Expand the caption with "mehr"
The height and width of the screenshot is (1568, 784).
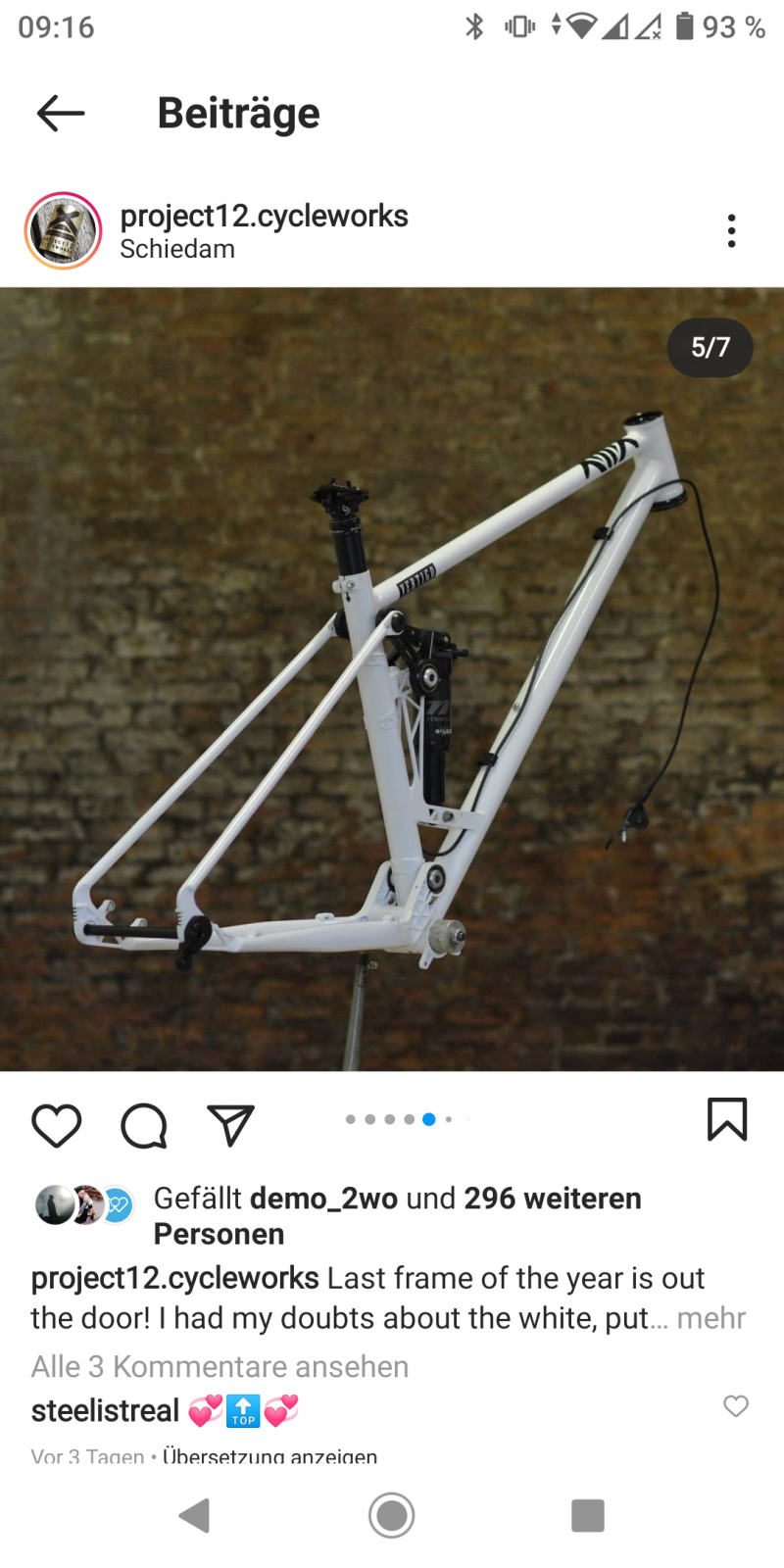pyautogui.click(x=711, y=1318)
